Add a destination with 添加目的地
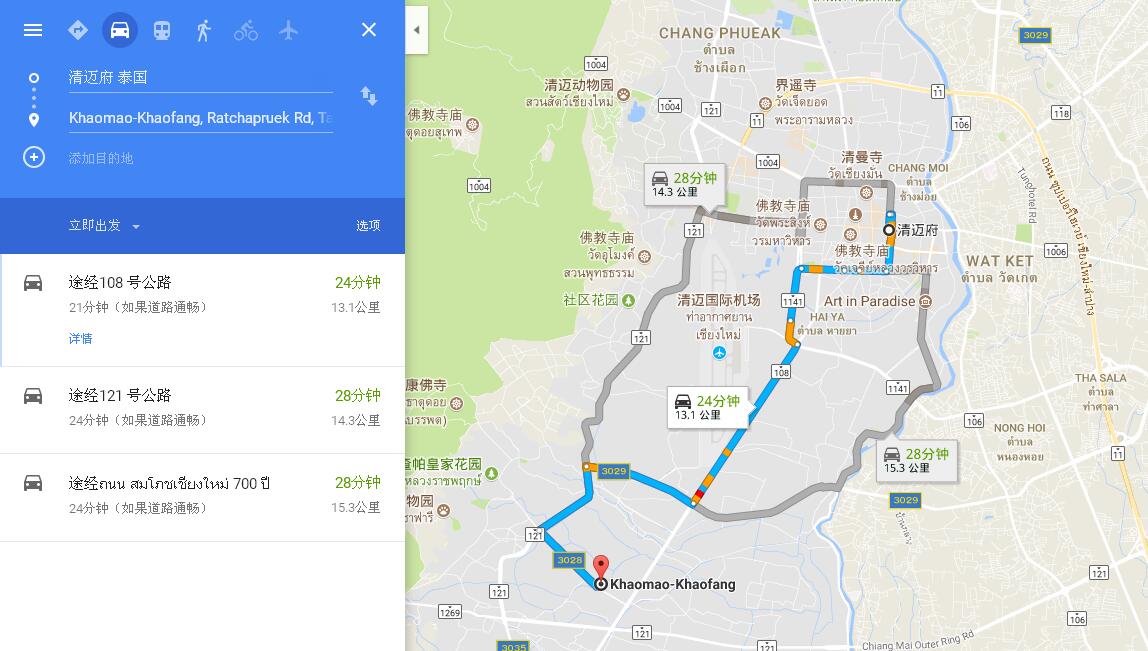Screen dimensions: 1148x651 coord(100,158)
